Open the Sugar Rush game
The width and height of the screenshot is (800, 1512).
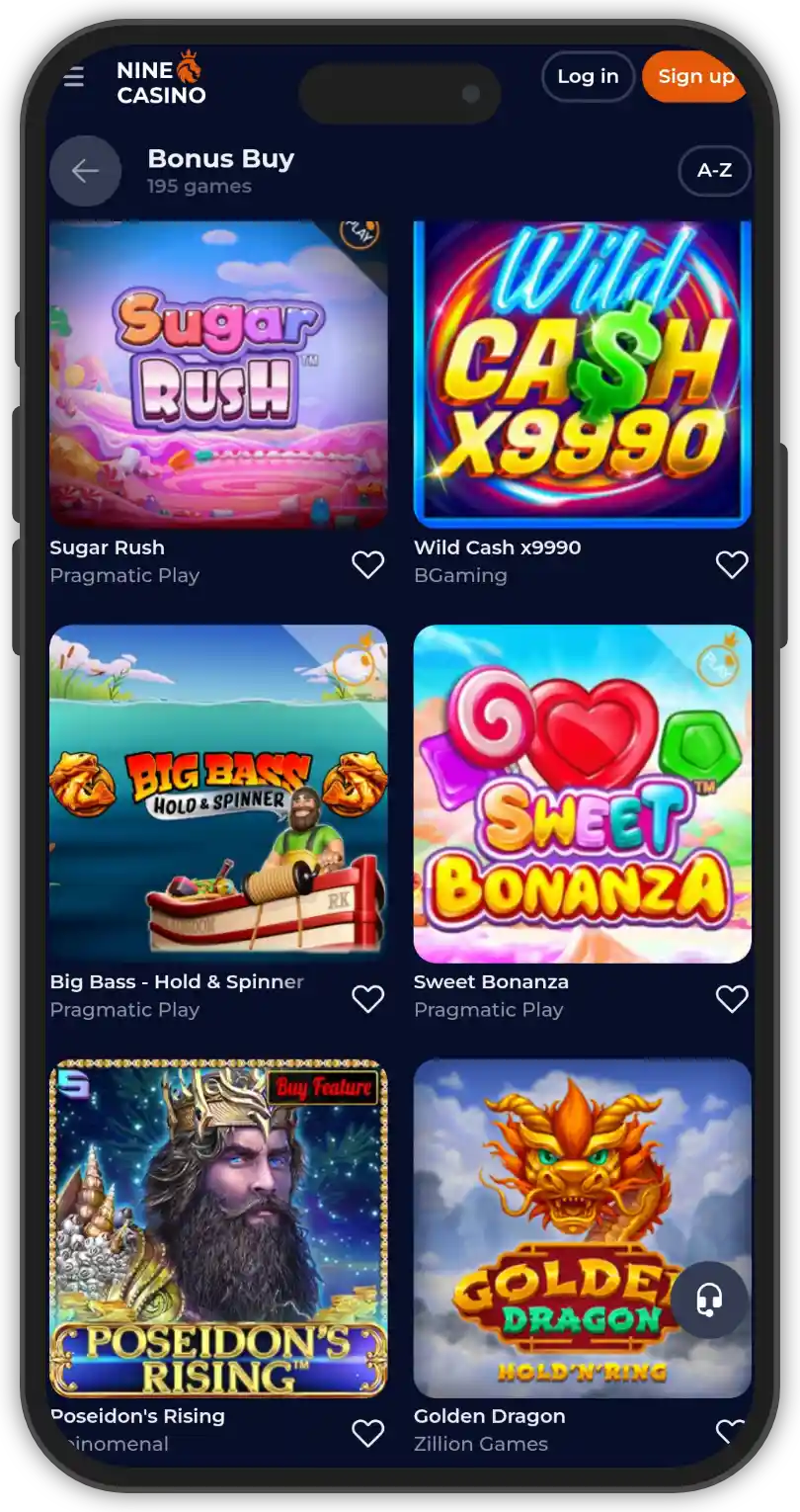(x=218, y=376)
